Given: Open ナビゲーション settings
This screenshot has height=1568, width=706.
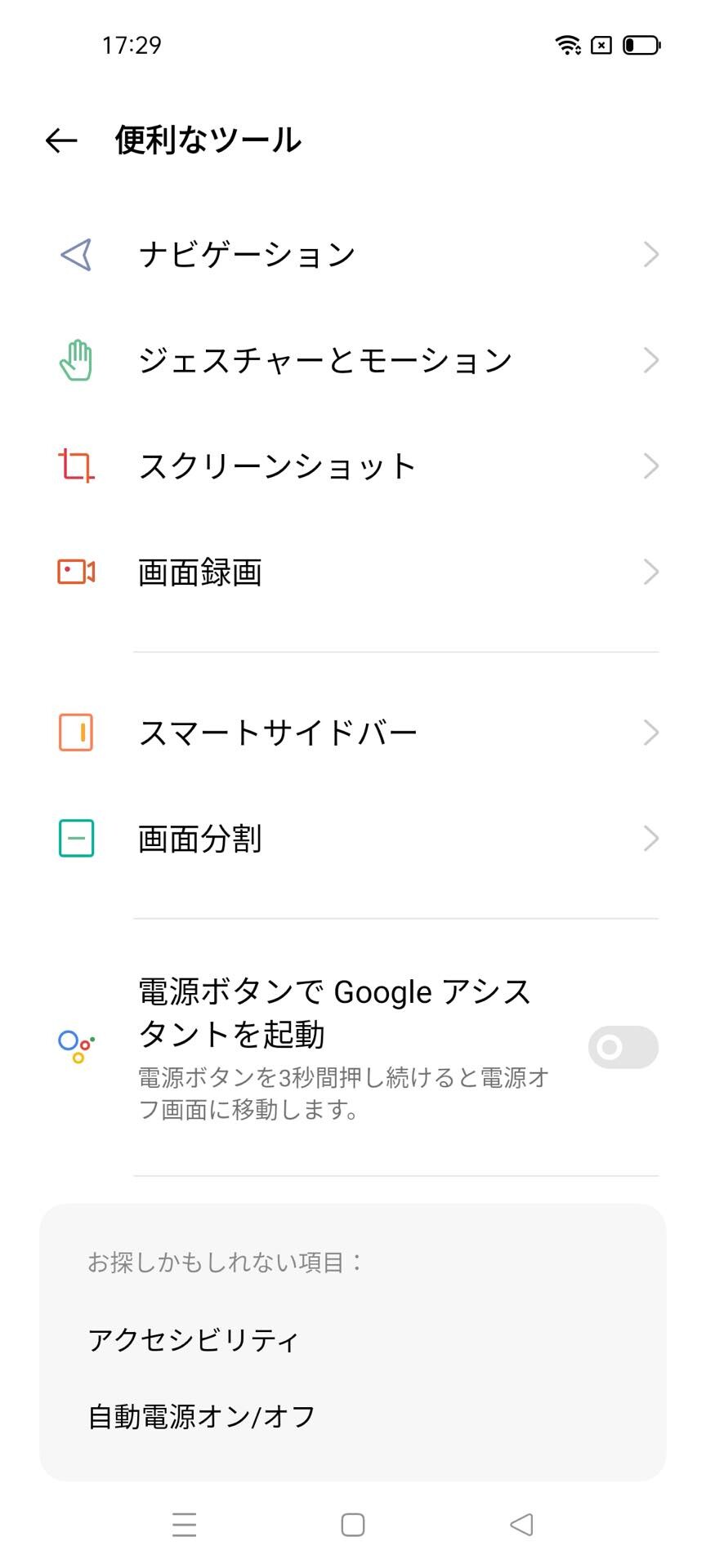Looking at the screenshot, I should point(353,255).
